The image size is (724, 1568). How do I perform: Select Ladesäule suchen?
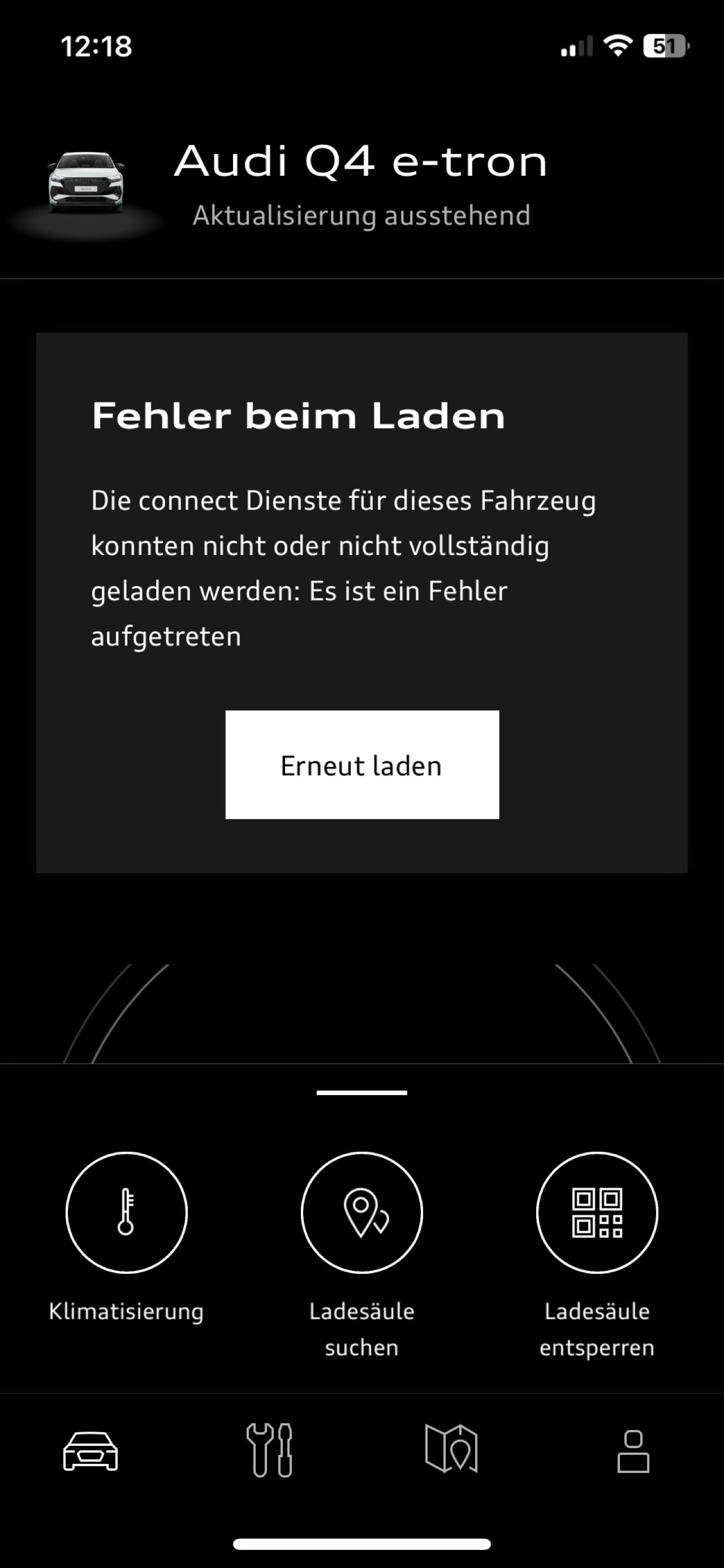(361, 1213)
